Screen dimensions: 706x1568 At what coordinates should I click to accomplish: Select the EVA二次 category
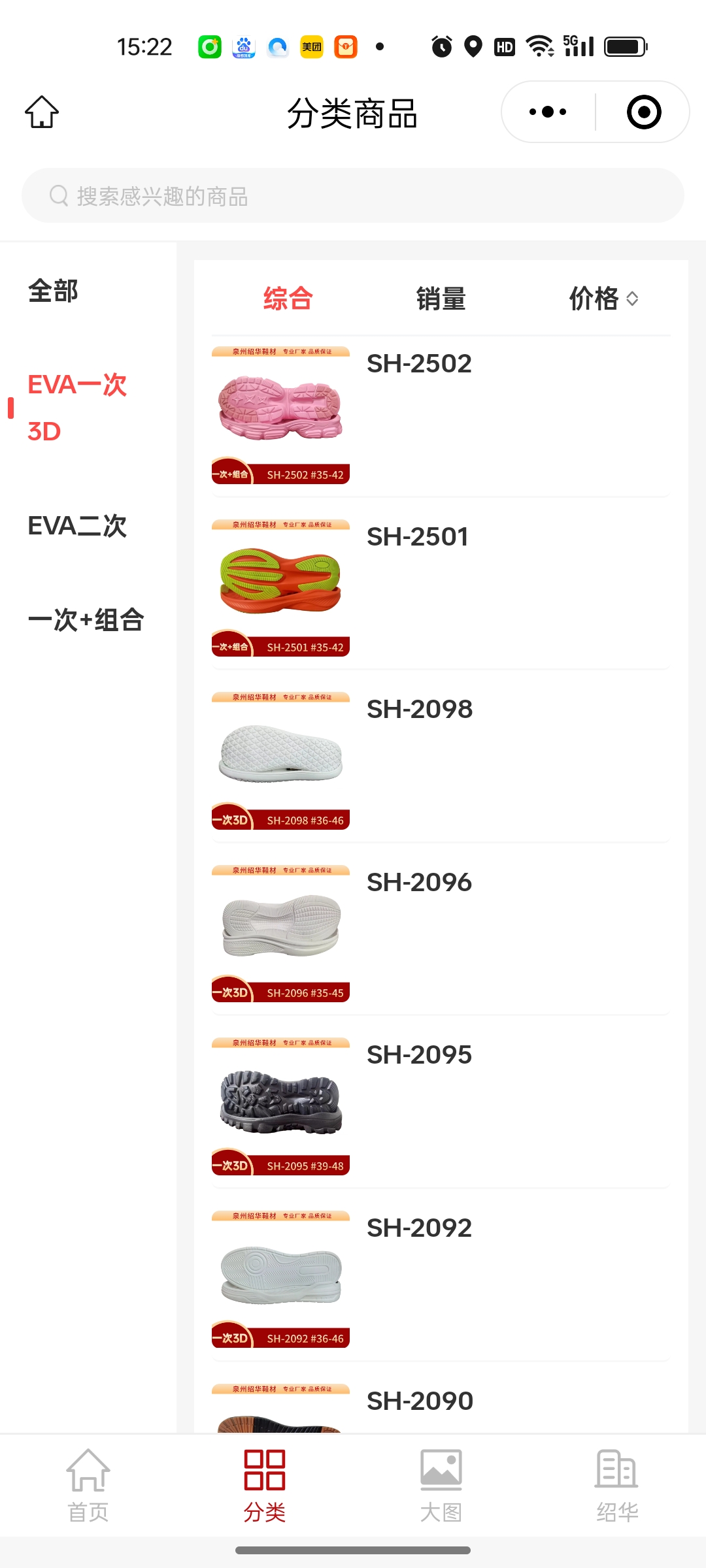(x=77, y=526)
